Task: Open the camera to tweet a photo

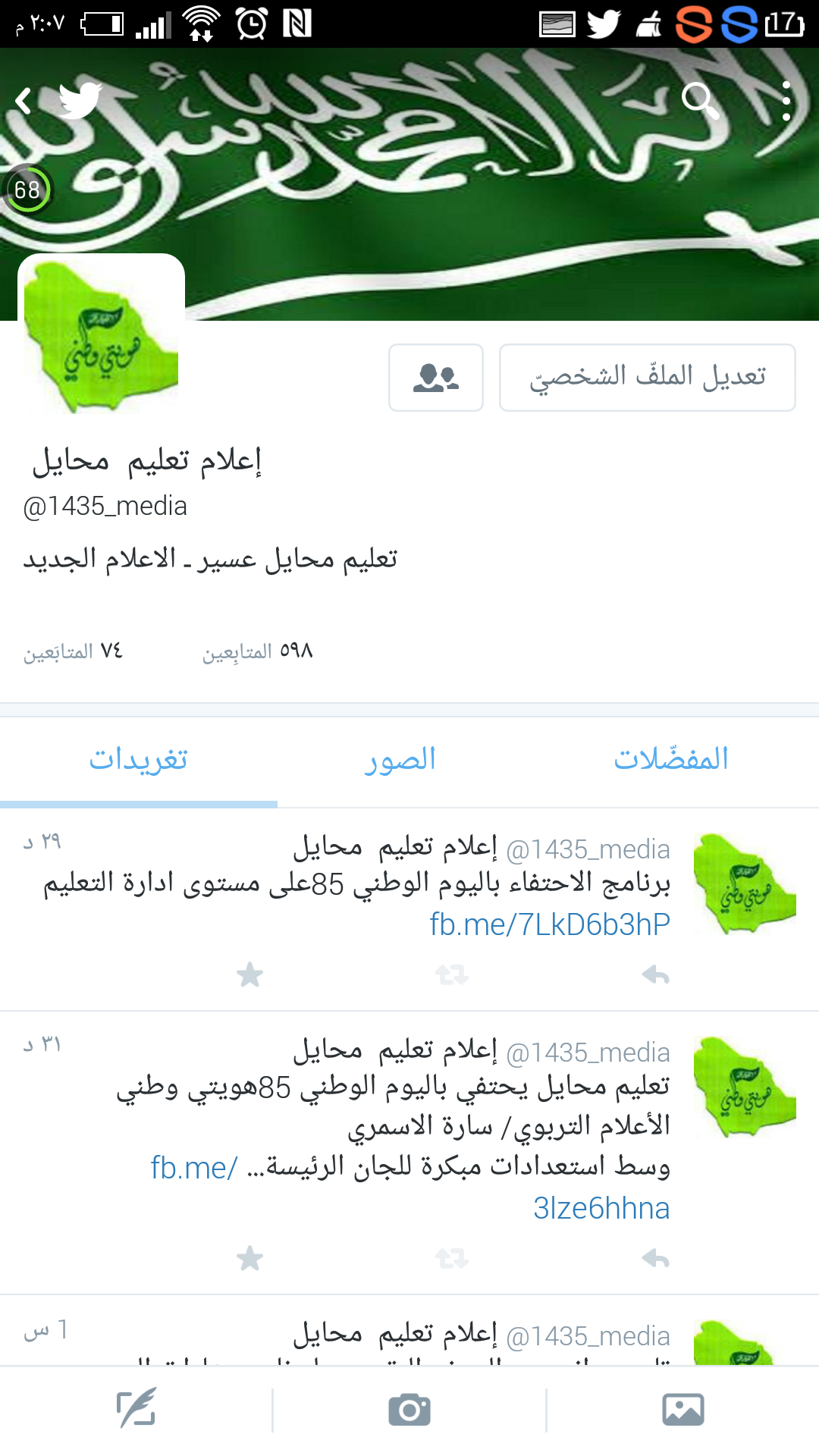Action: click(x=409, y=1410)
